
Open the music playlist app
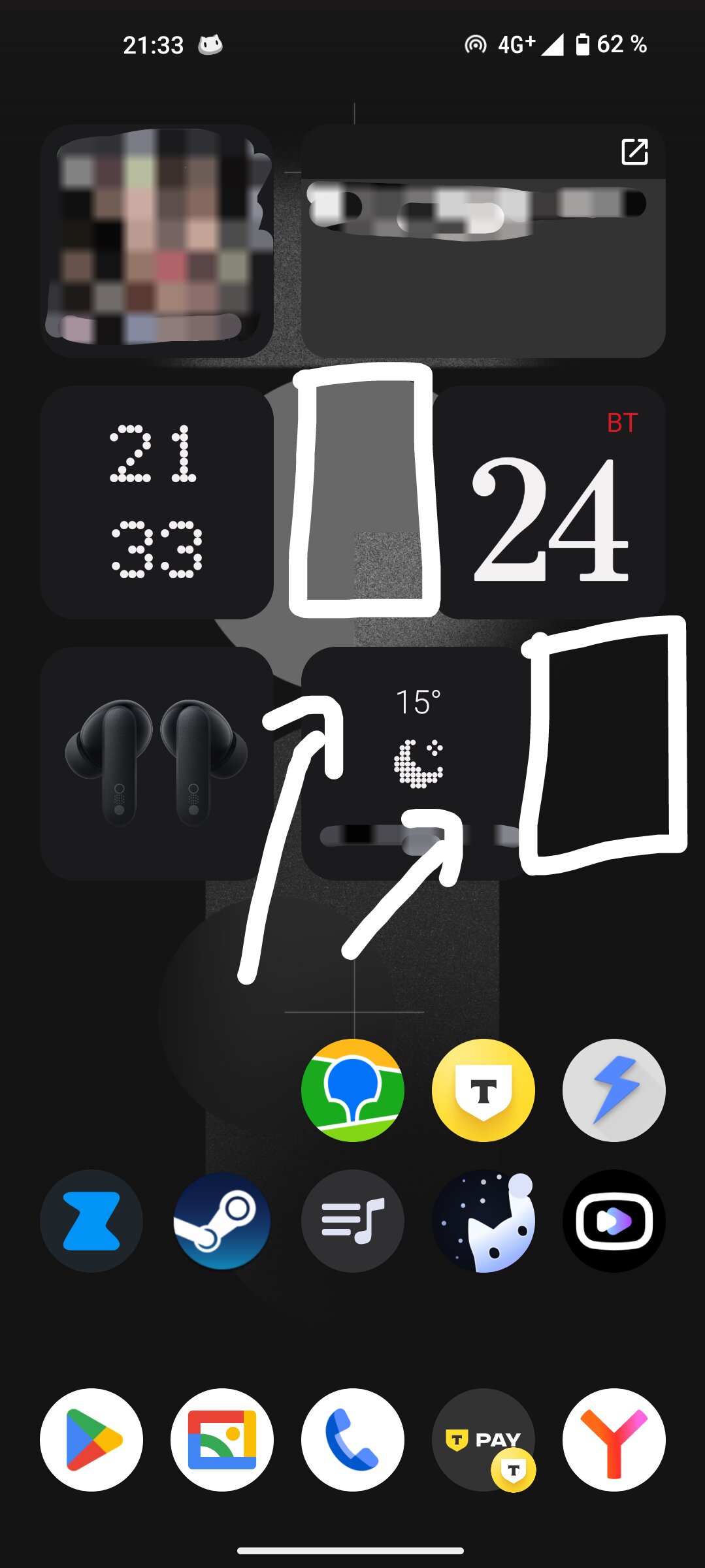click(353, 1221)
